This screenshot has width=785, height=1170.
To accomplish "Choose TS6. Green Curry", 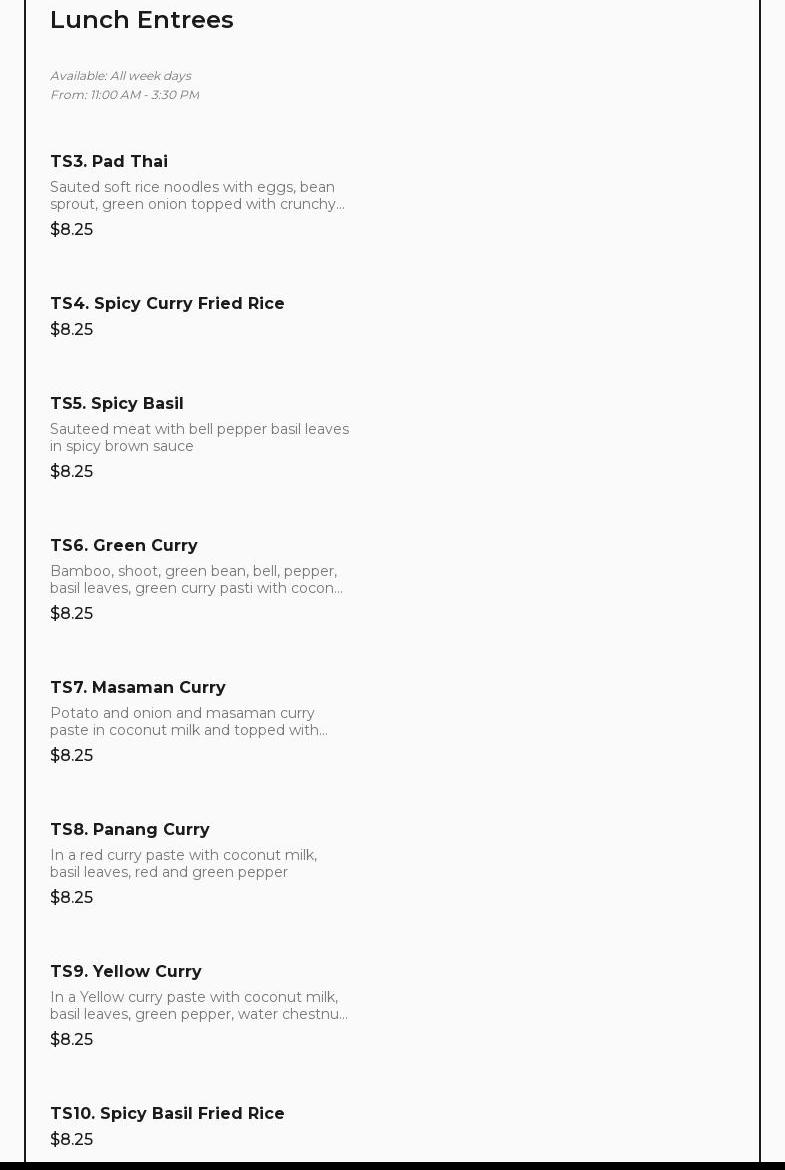I will [124, 545].
